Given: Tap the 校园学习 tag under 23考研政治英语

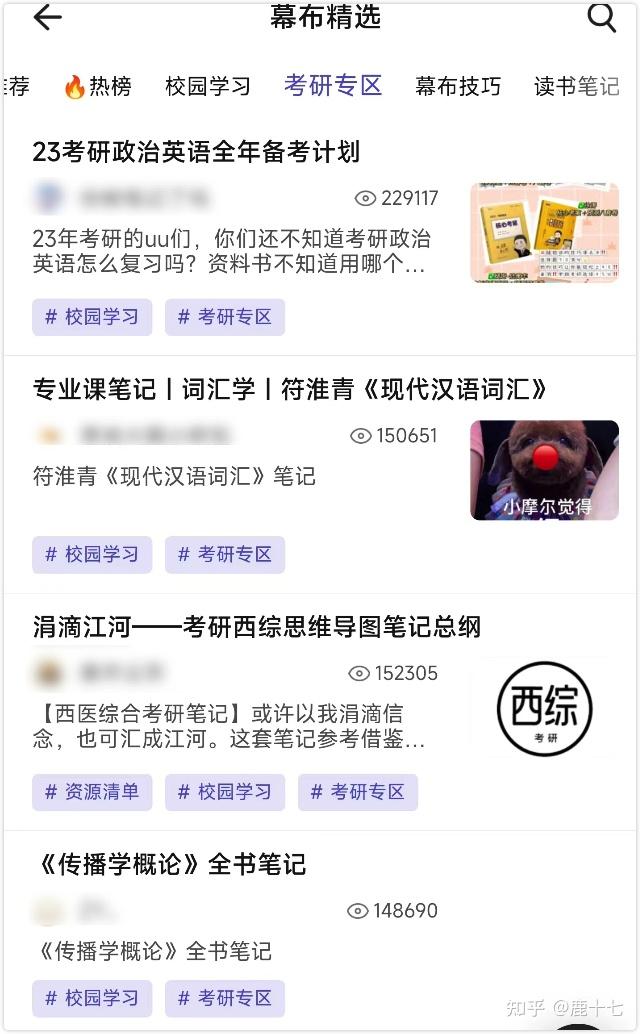Looking at the screenshot, I should [92, 317].
